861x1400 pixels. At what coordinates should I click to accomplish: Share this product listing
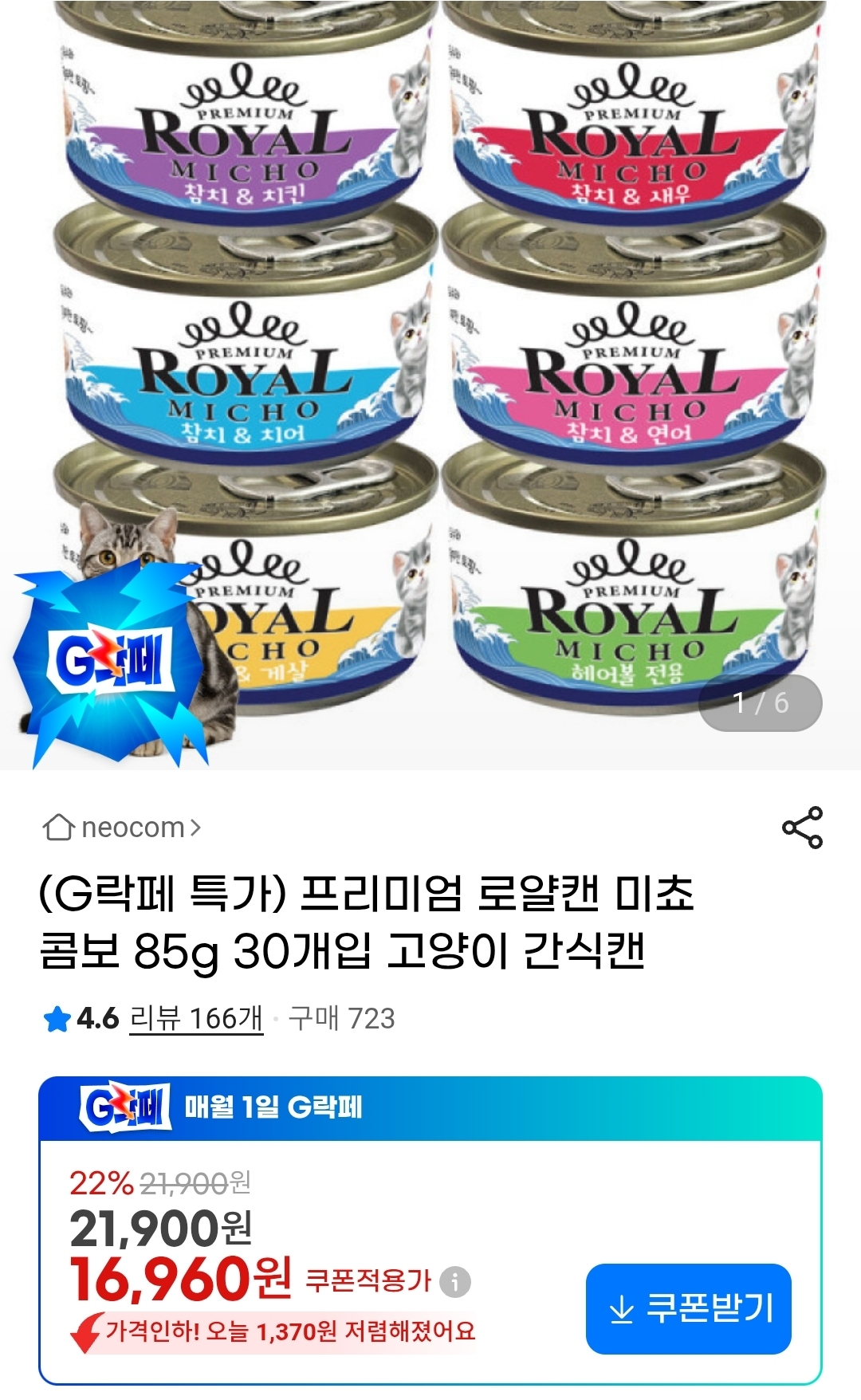[x=801, y=828]
